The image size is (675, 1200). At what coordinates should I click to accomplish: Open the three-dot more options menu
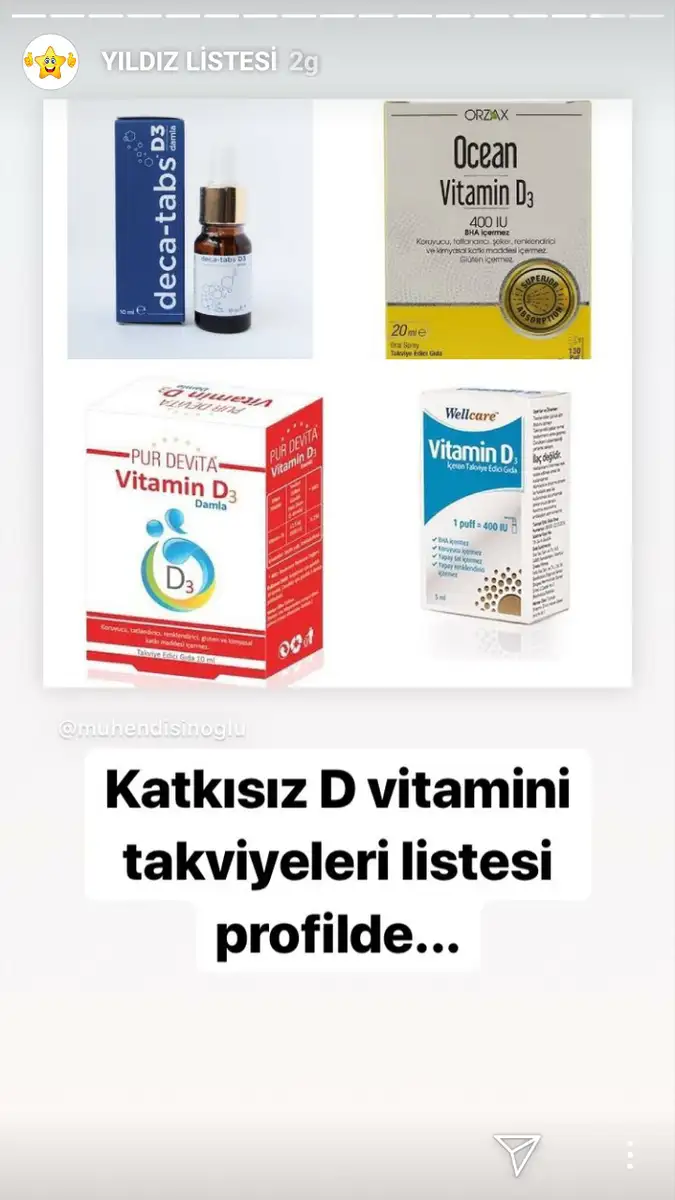tap(630, 1155)
